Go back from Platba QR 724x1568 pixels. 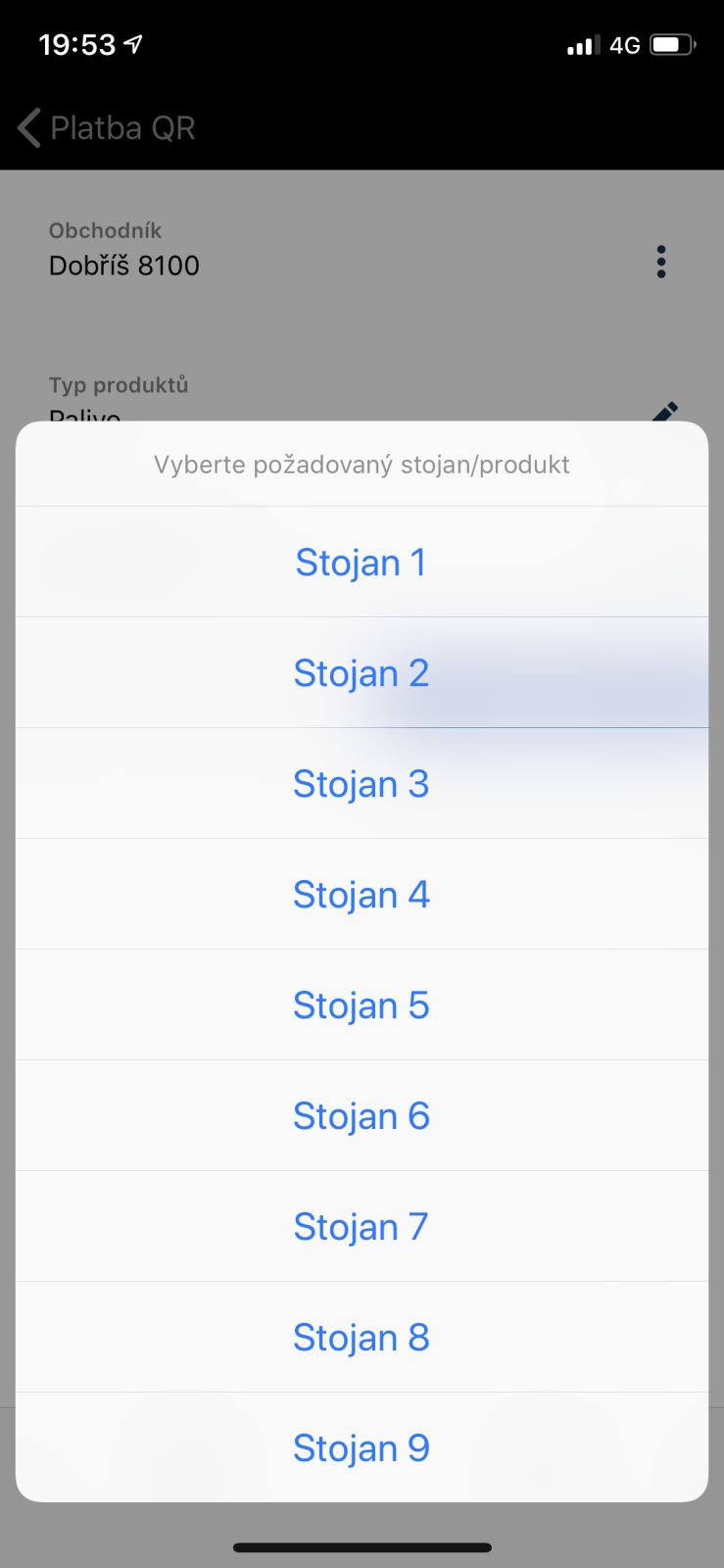[31, 128]
